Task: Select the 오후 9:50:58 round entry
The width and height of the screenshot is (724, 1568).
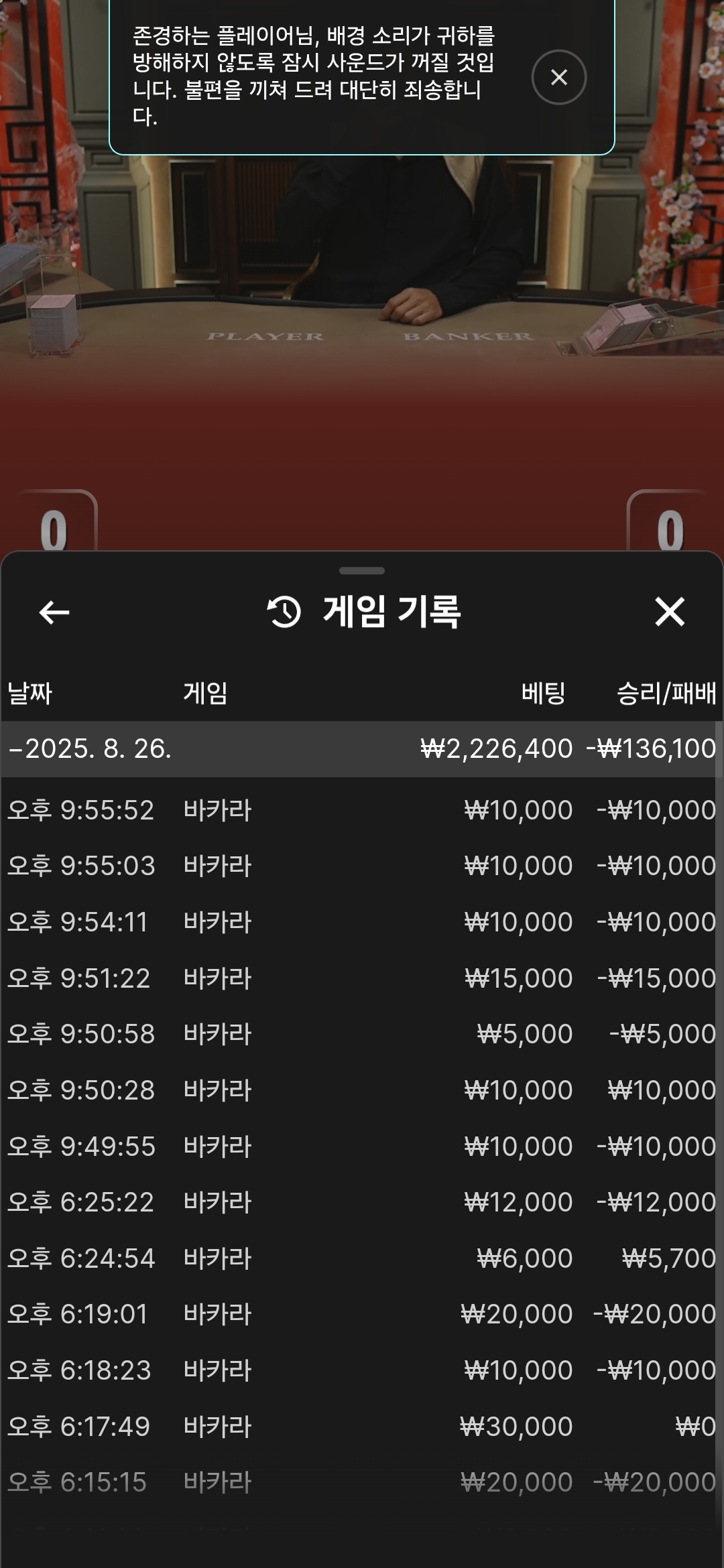Action: [362, 1033]
